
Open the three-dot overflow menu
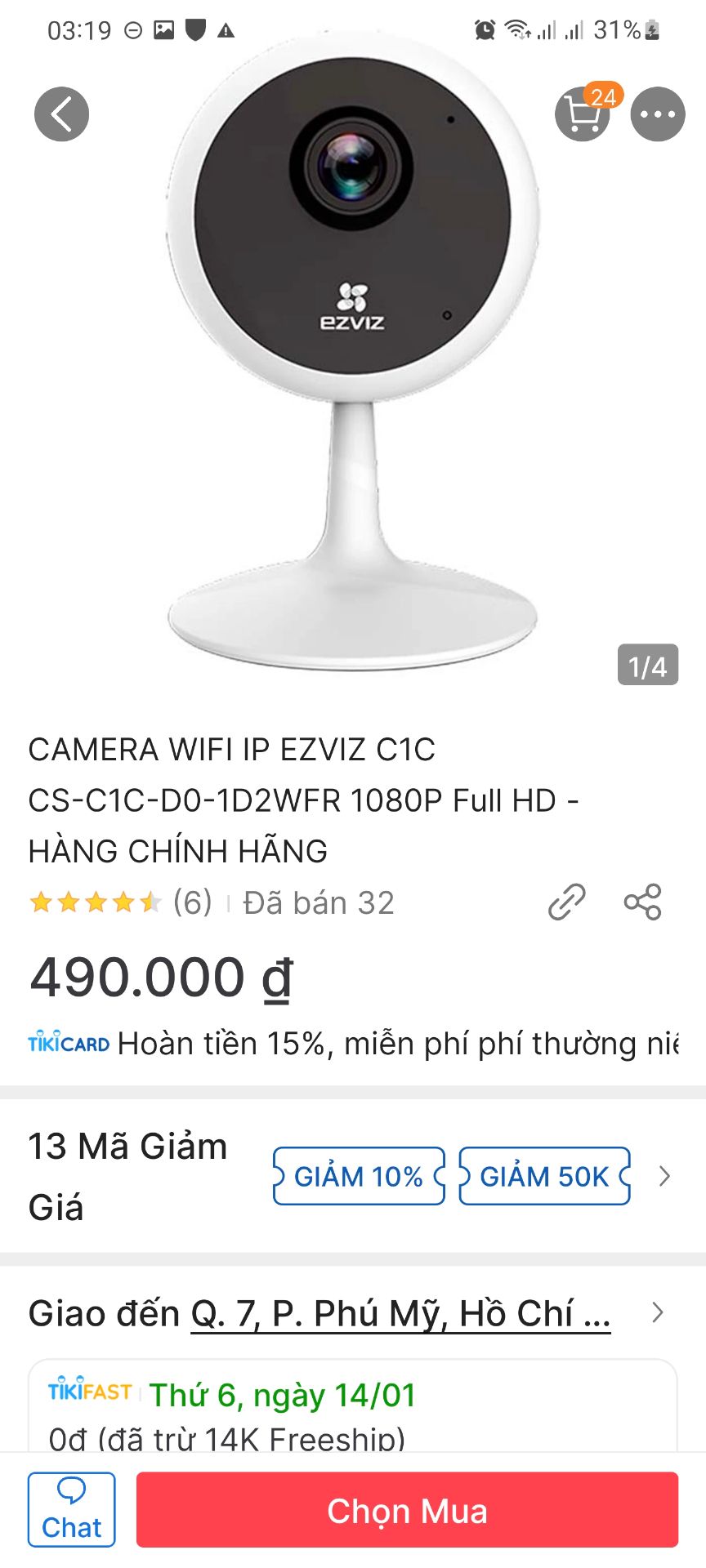(x=656, y=114)
